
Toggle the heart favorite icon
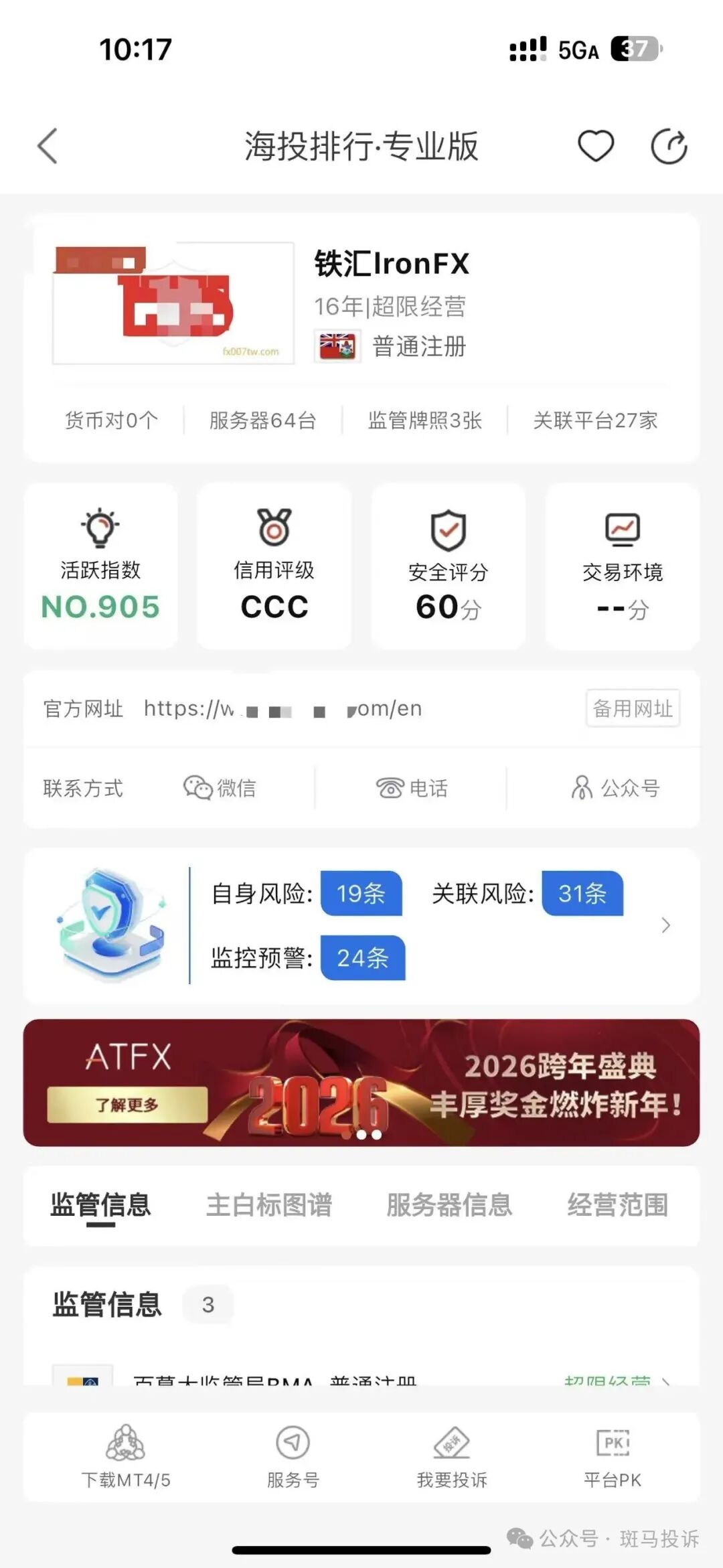pos(594,145)
